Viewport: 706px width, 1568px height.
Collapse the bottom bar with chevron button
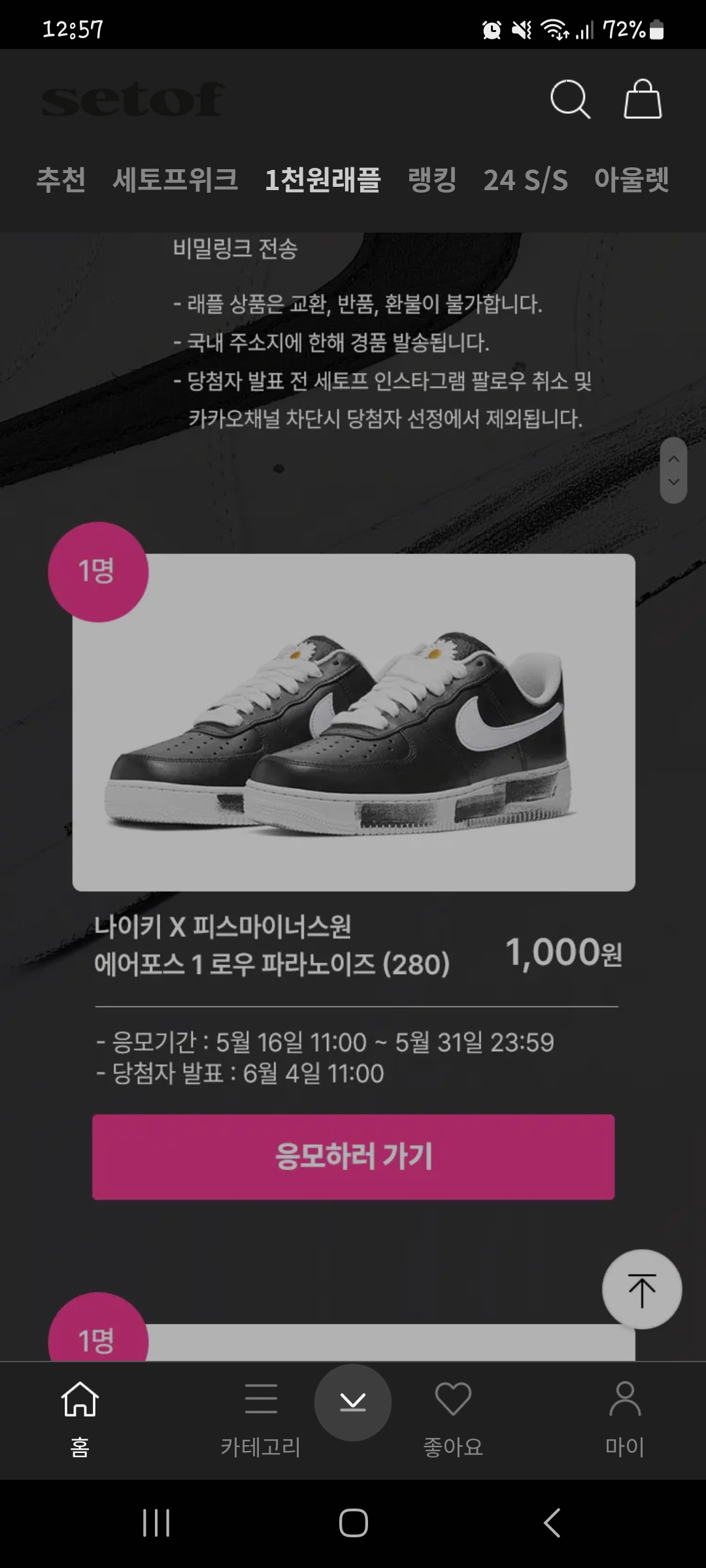(x=353, y=1401)
